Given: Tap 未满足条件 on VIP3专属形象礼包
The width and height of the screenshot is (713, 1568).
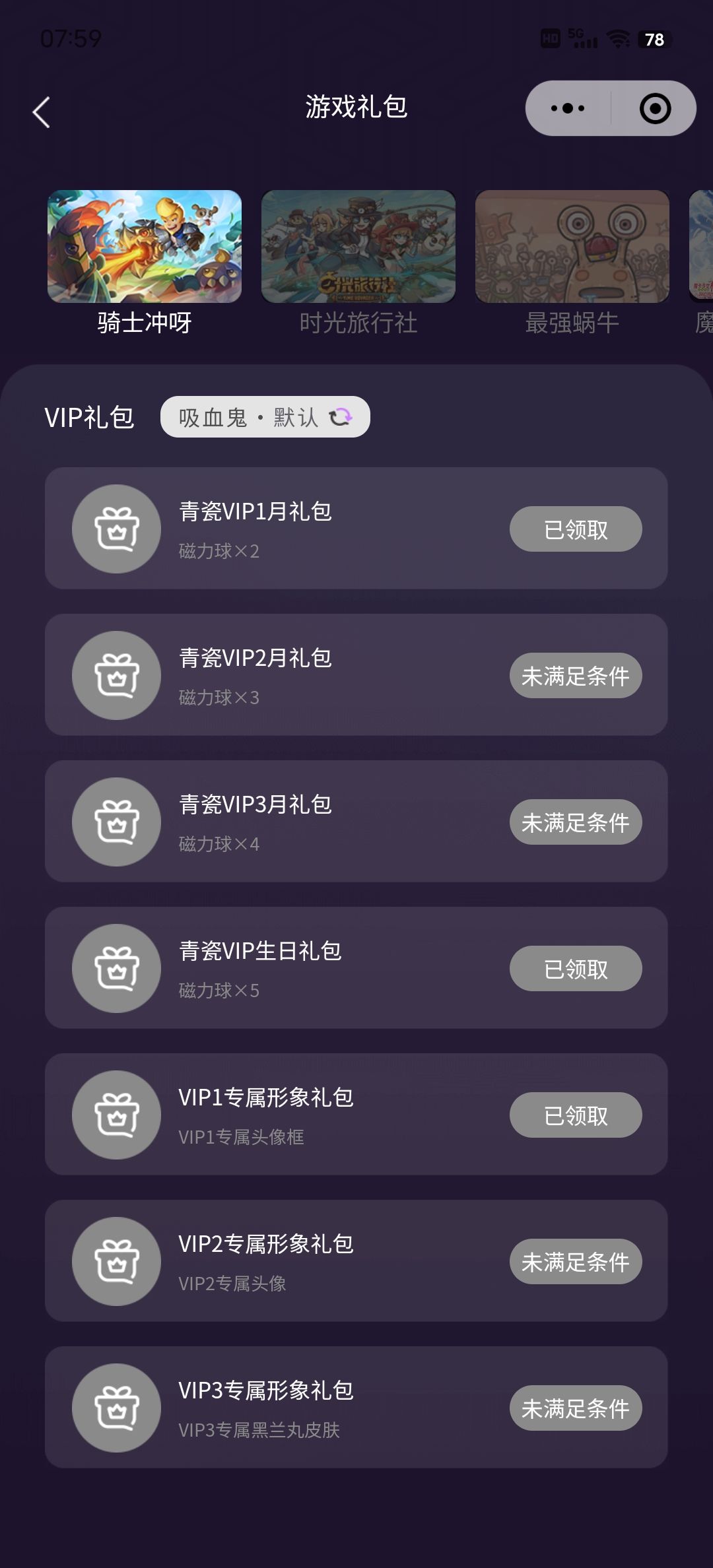Looking at the screenshot, I should [576, 1408].
